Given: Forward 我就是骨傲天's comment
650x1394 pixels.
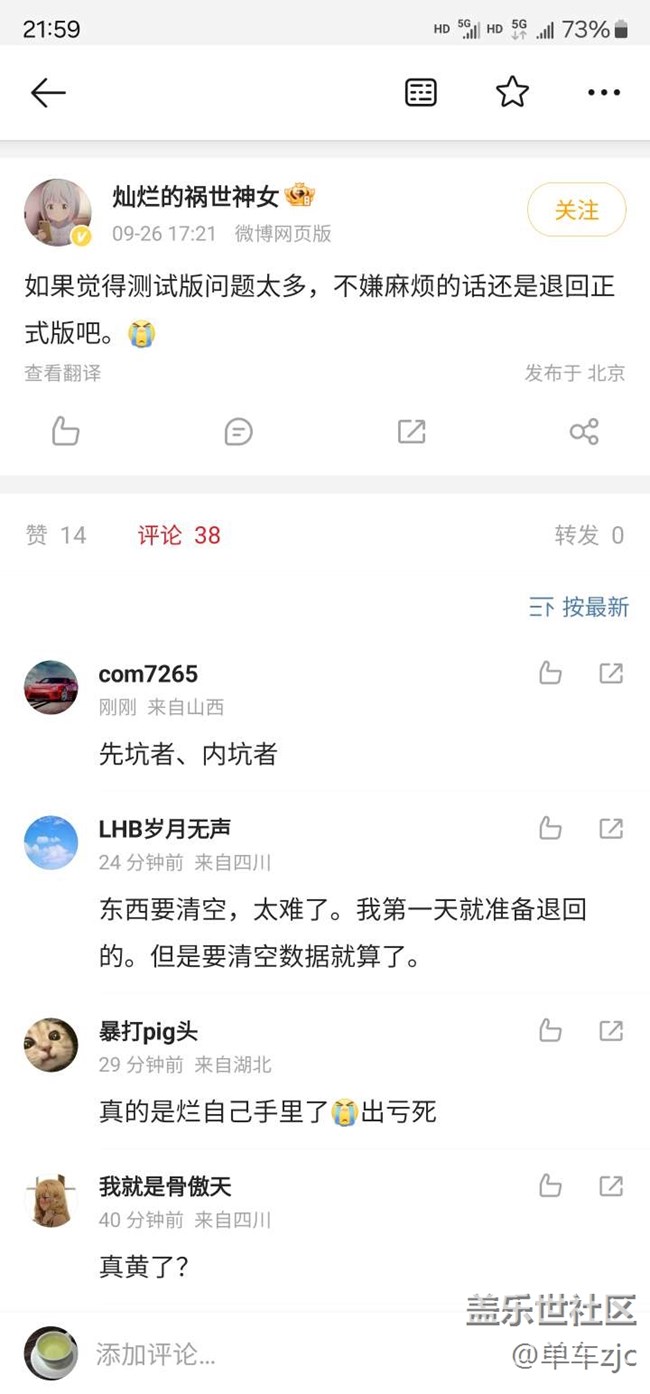Looking at the screenshot, I should click(x=611, y=1186).
